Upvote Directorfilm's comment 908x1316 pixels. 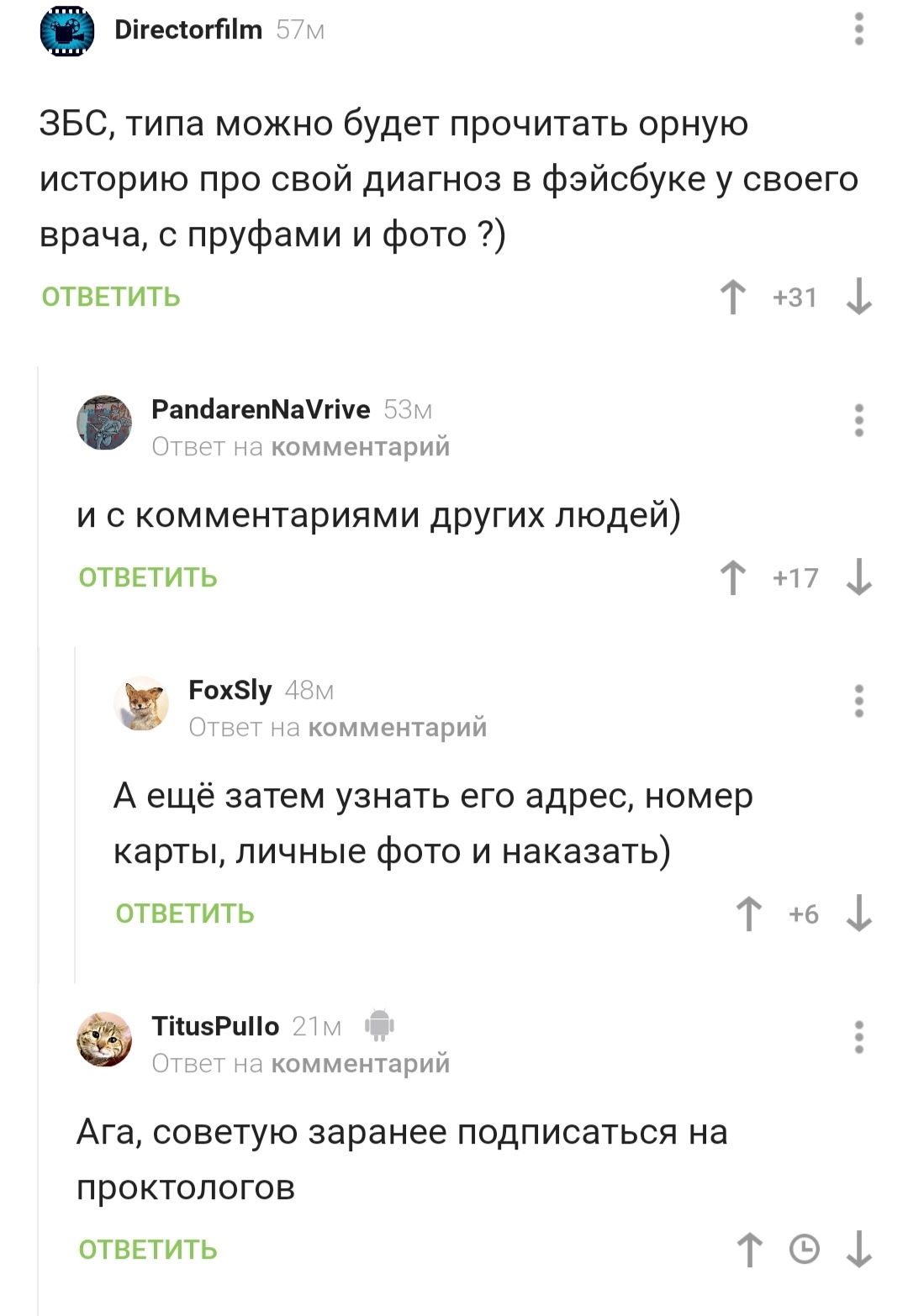coord(733,297)
